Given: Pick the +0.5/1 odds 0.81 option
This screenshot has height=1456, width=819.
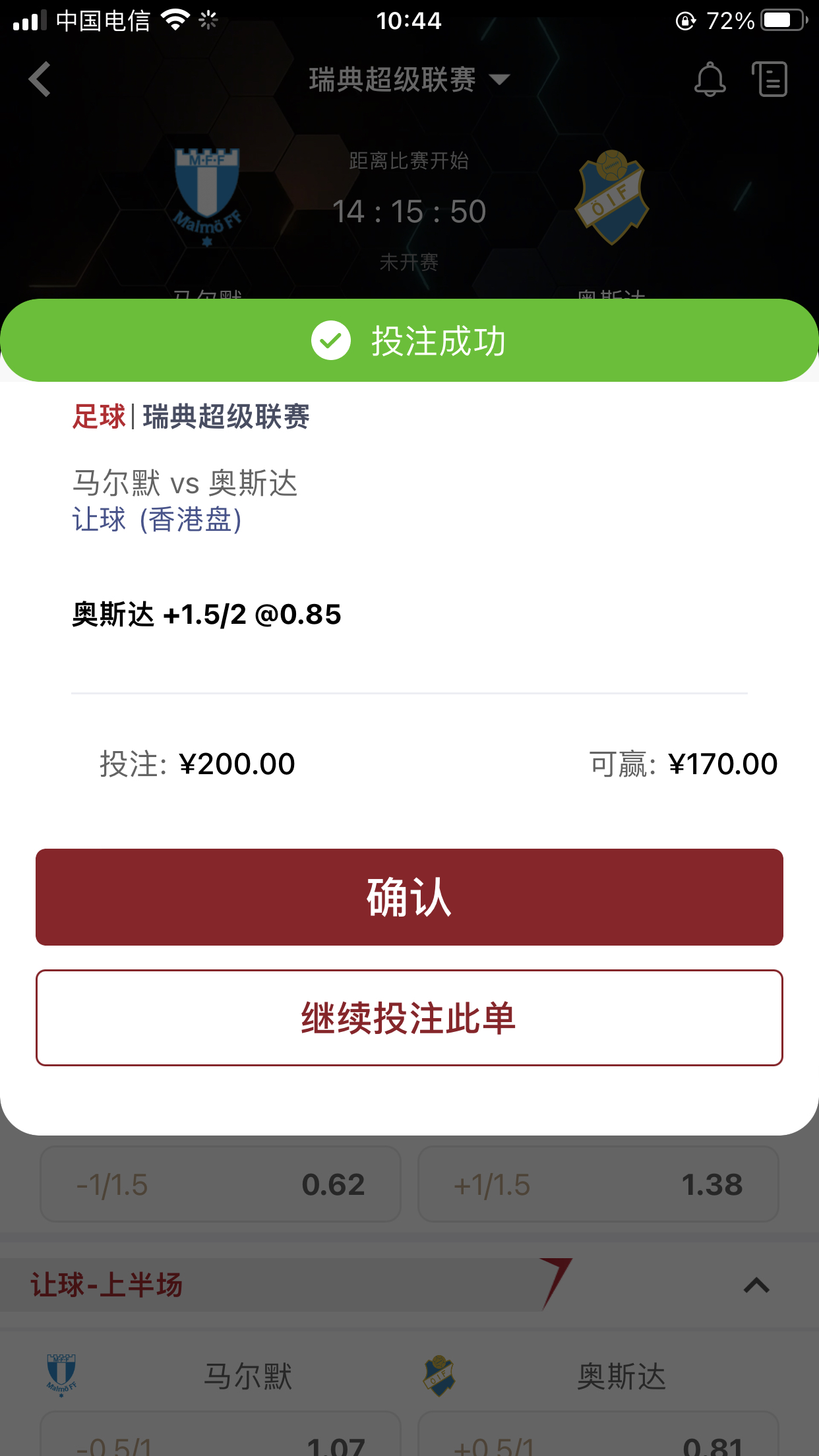Looking at the screenshot, I should tap(598, 1434).
